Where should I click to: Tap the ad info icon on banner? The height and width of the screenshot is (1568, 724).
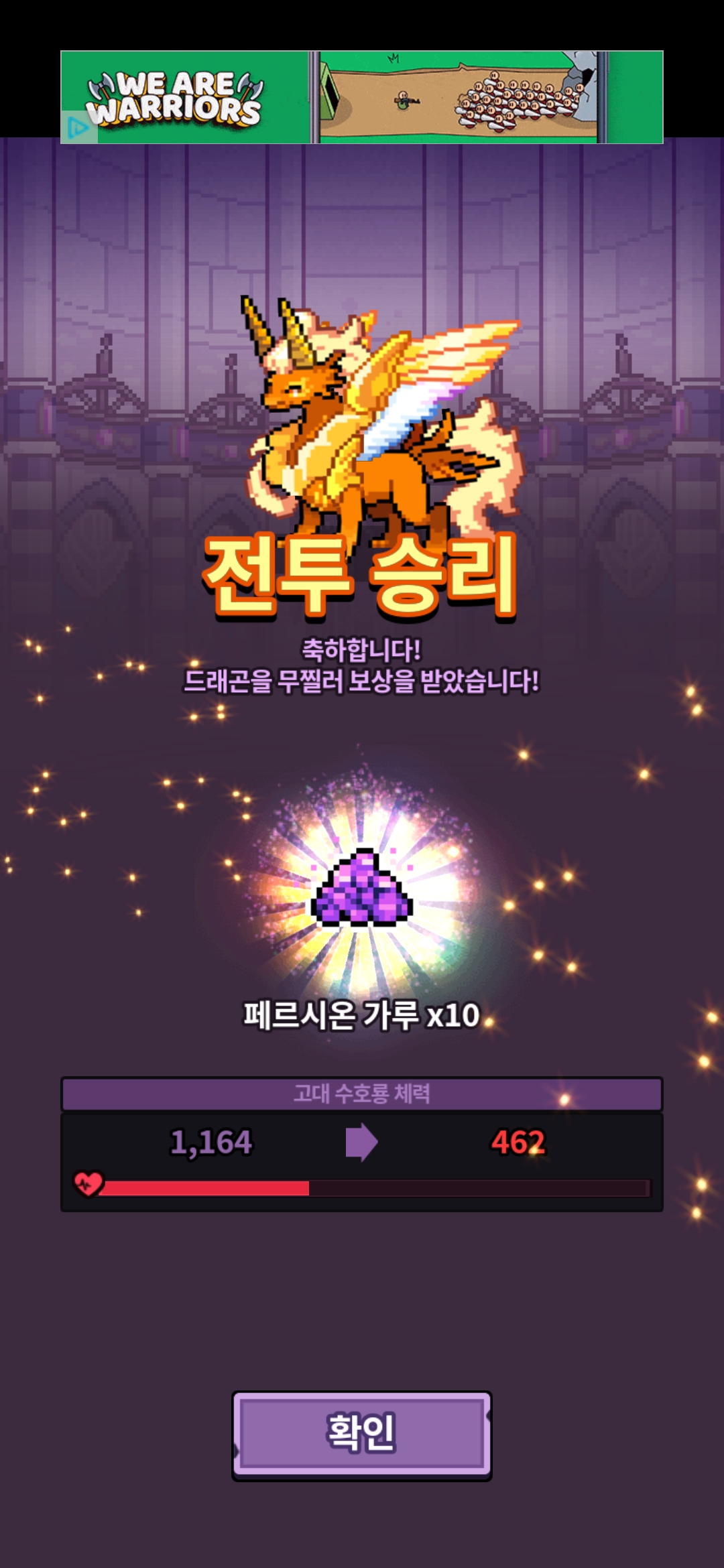pos(78,128)
